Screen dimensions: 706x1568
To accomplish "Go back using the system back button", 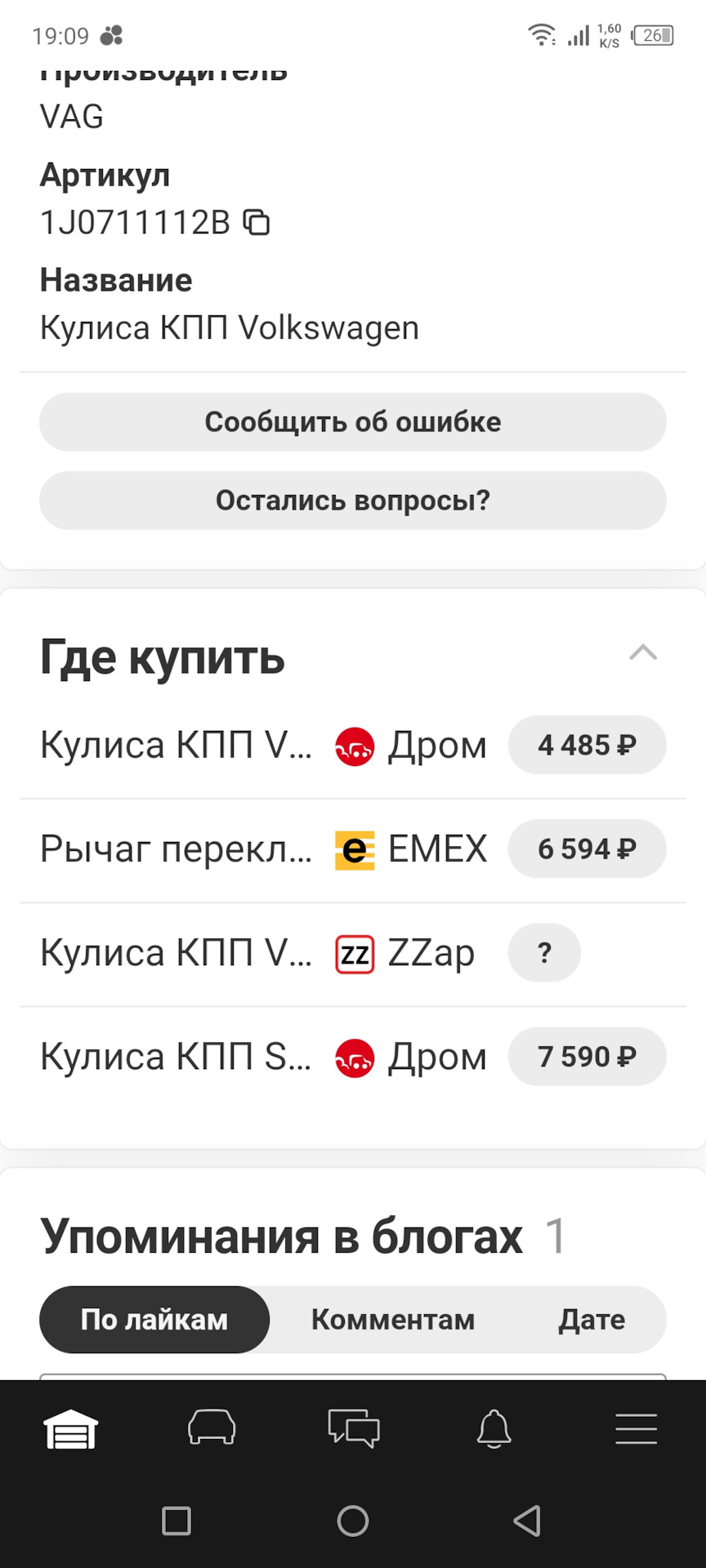I will (x=527, y=1521).
